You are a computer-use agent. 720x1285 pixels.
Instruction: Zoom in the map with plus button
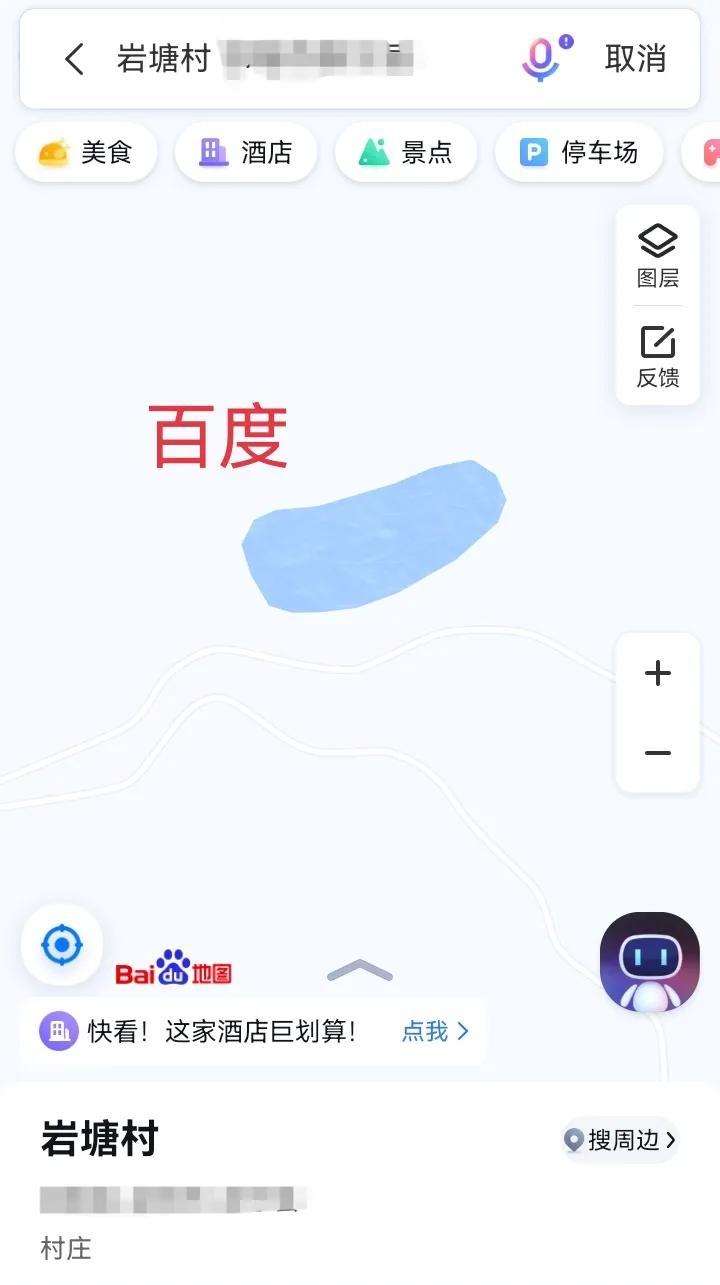coord(658,673)
